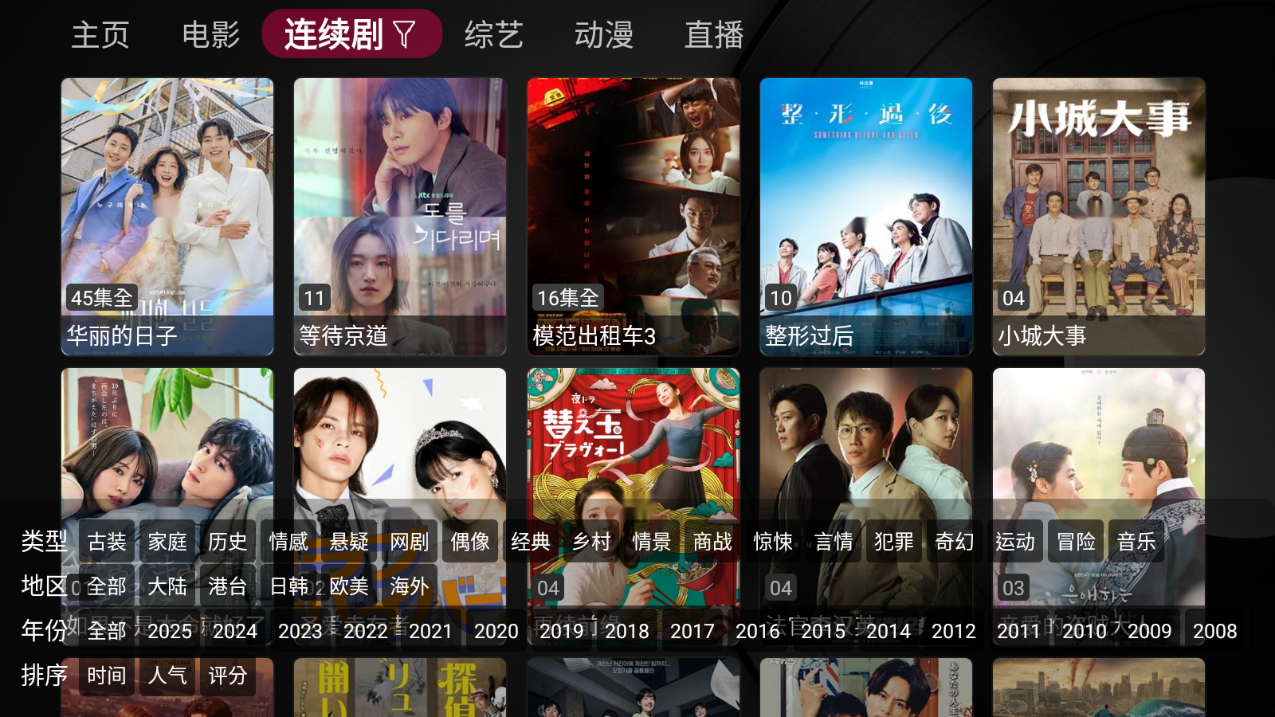Filter by 古装 genre
The width and height of the screenshot is (1275, 717).
107,542
